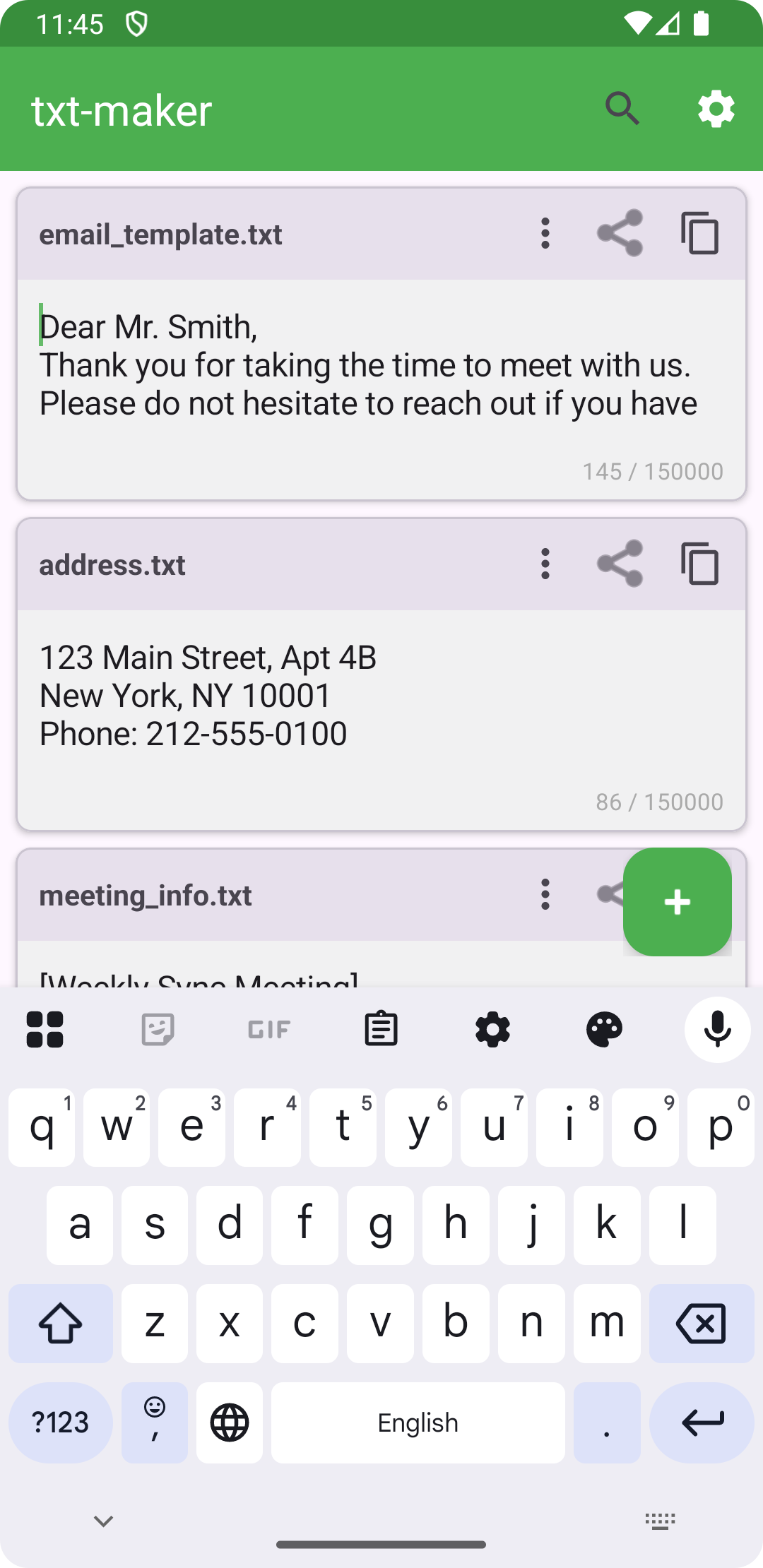Image resolution: width=763 pixels, height=1568 pixels.
Task: Open the keyboard theme palette
Action: [604, 1029]
